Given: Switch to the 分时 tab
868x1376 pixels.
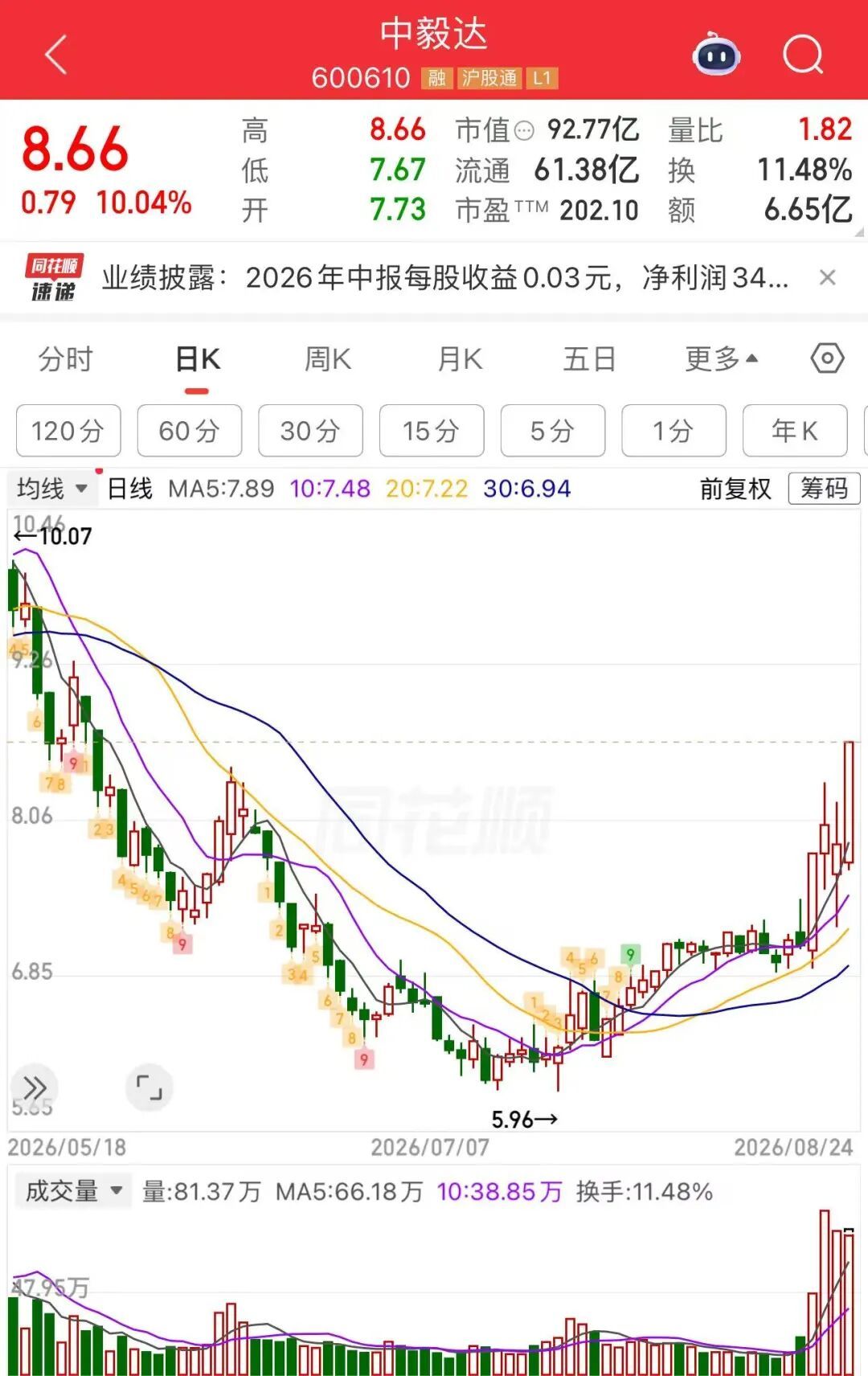Looking at the screenshot, I should click(x=66, y=359).
